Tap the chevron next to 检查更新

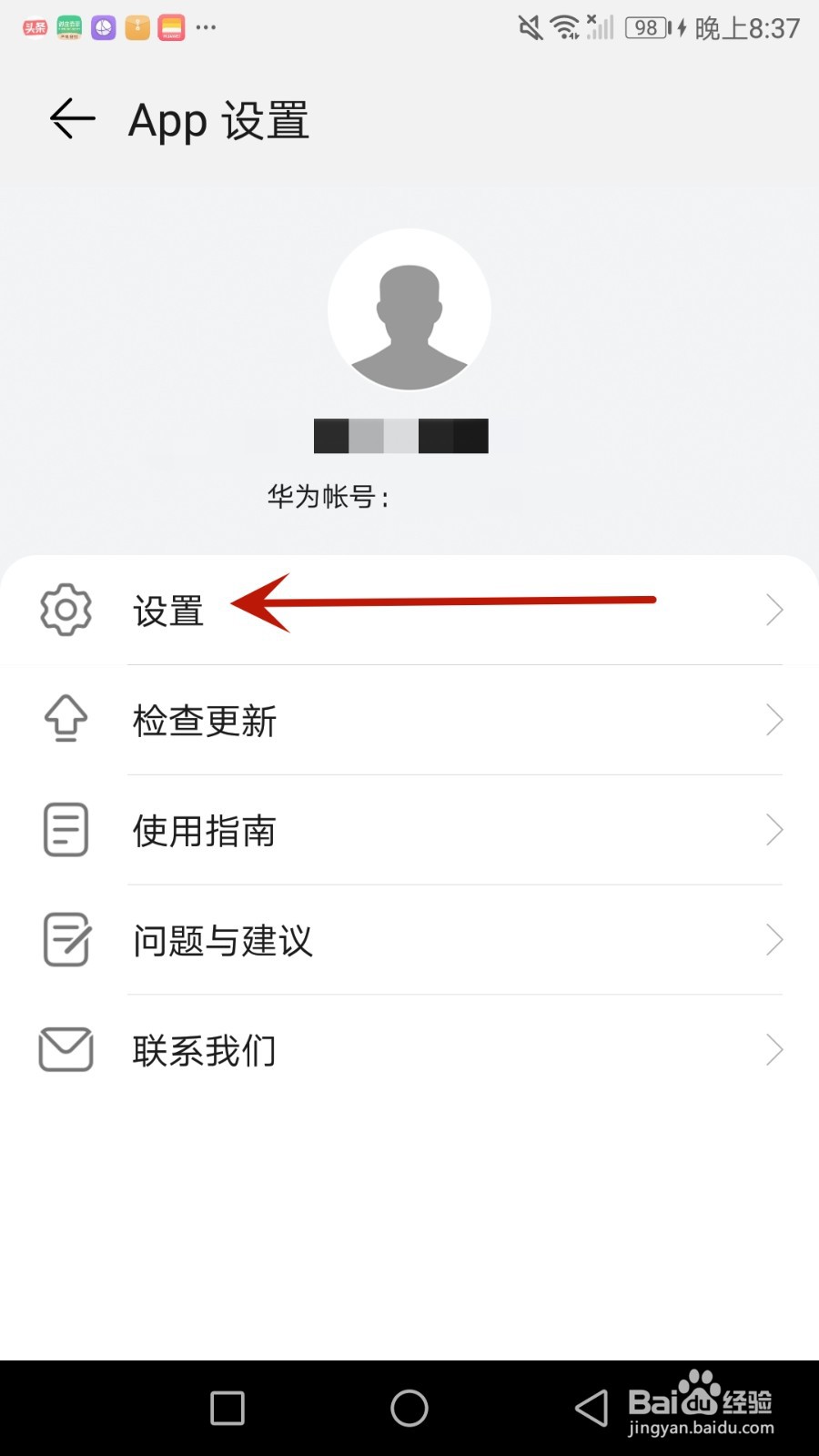(x=774, y=720)
